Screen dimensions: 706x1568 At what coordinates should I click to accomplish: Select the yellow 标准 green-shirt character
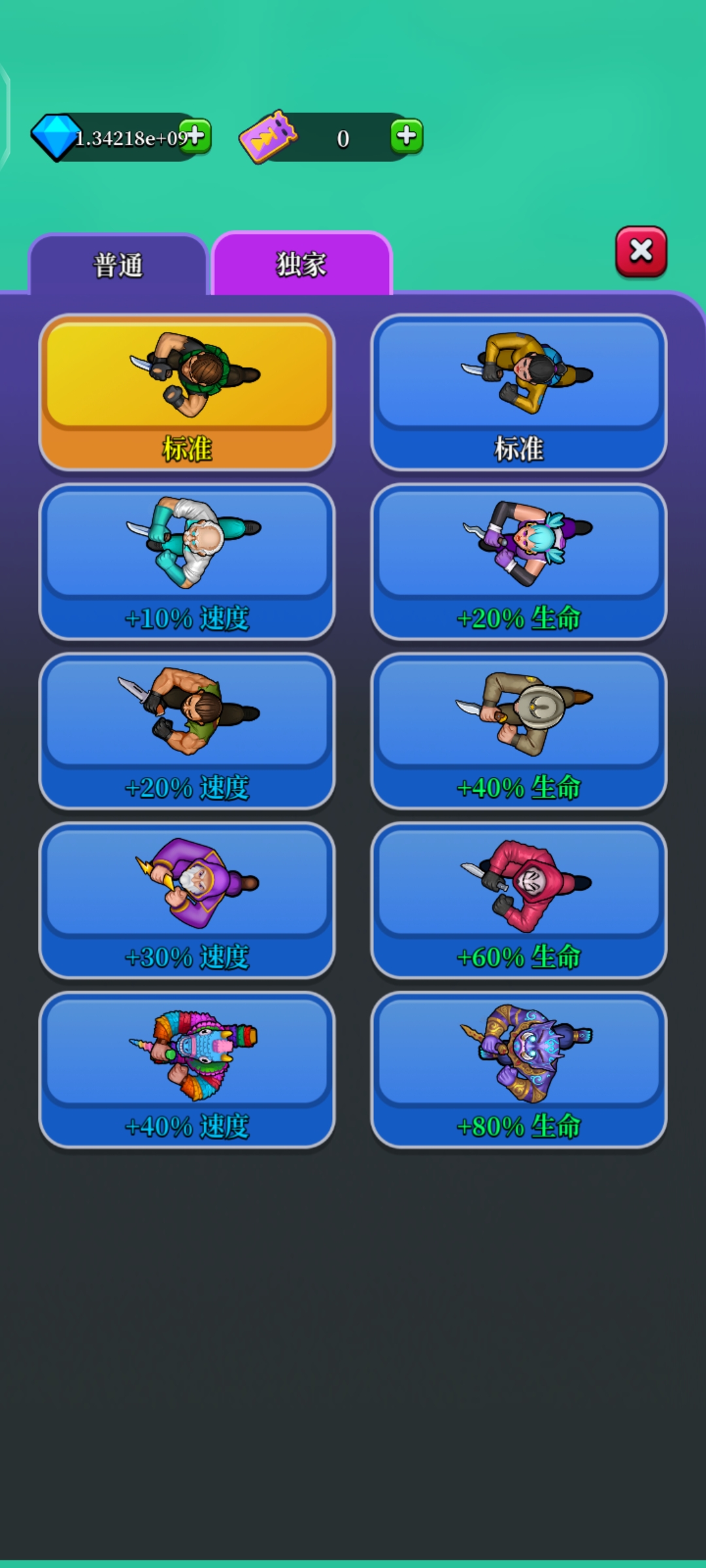click(x=187, y=392)
